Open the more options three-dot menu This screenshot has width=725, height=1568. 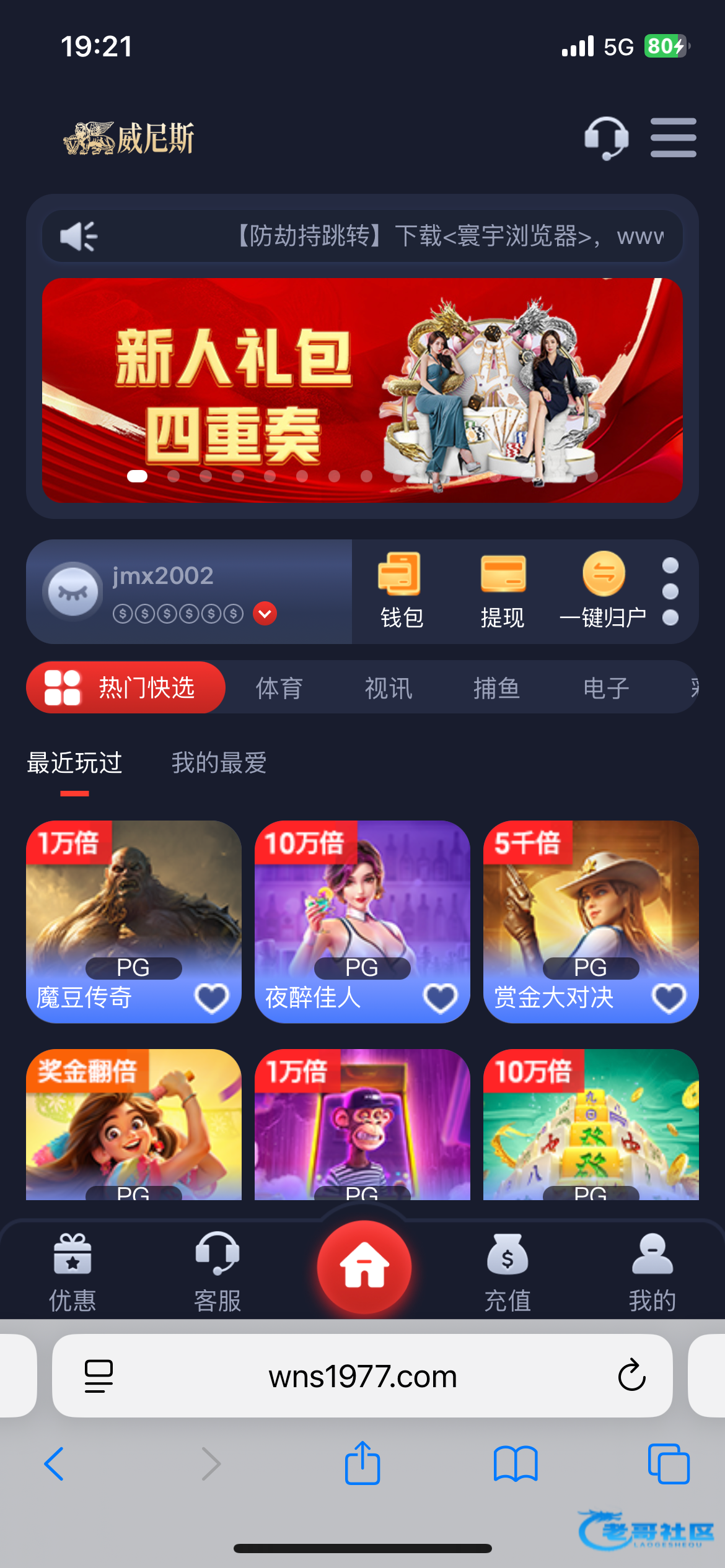pos(670,591)
